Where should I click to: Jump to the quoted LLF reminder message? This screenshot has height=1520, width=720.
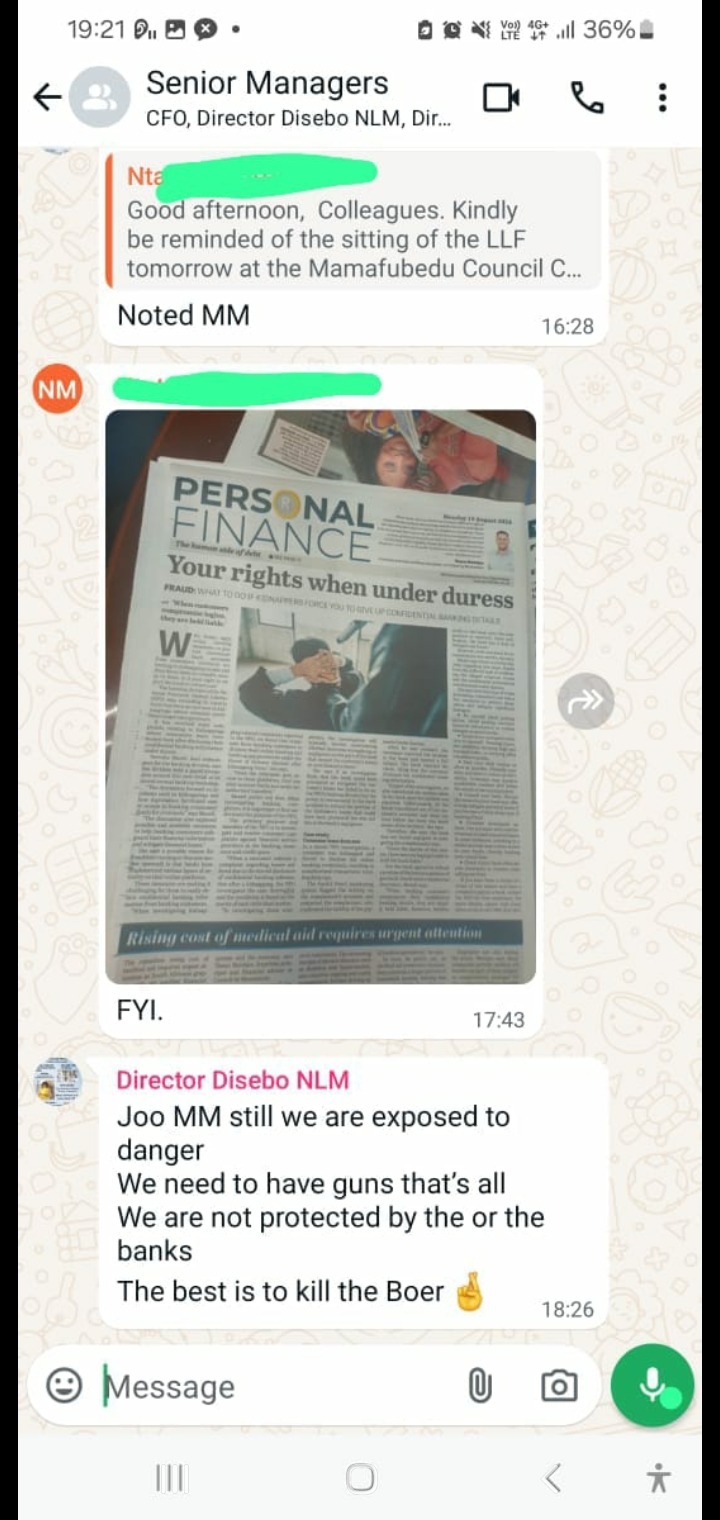pos(355,225)
